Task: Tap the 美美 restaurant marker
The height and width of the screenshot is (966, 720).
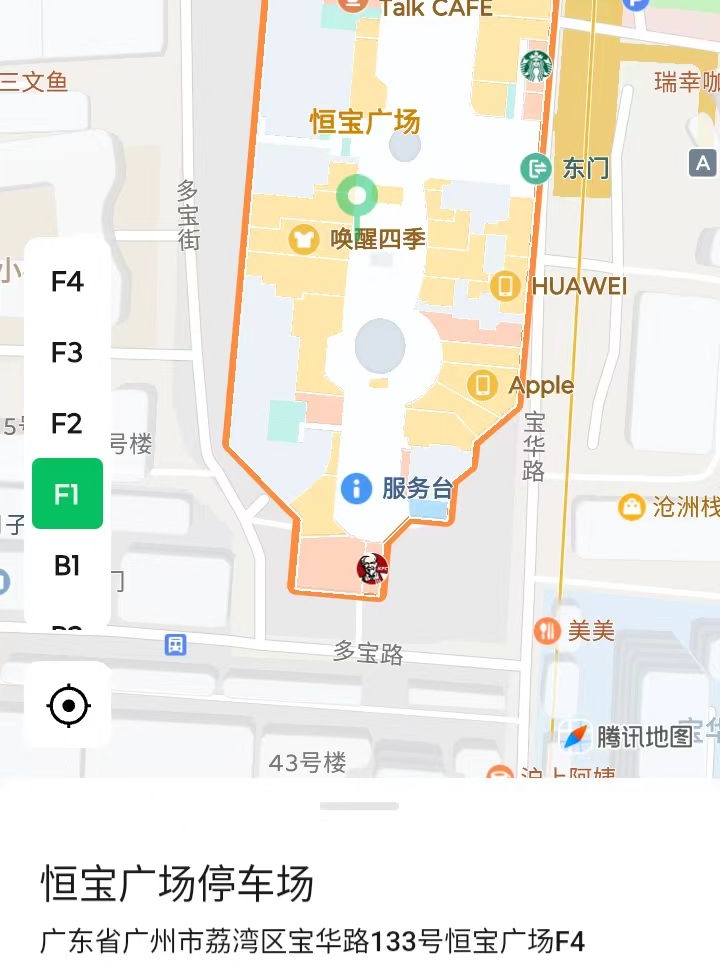Action: pos(546,631)
